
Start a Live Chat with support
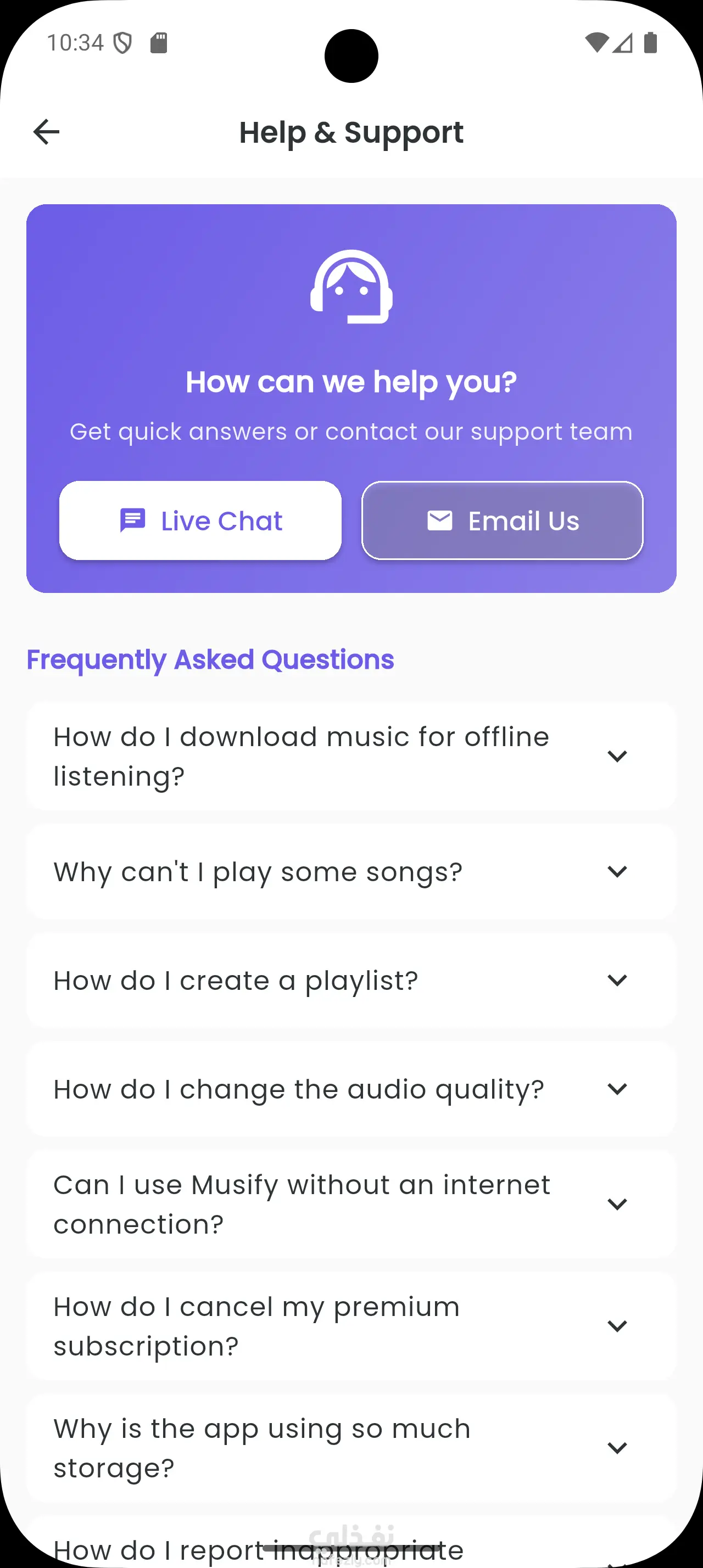pyautogui.click(x=200, y=520)
